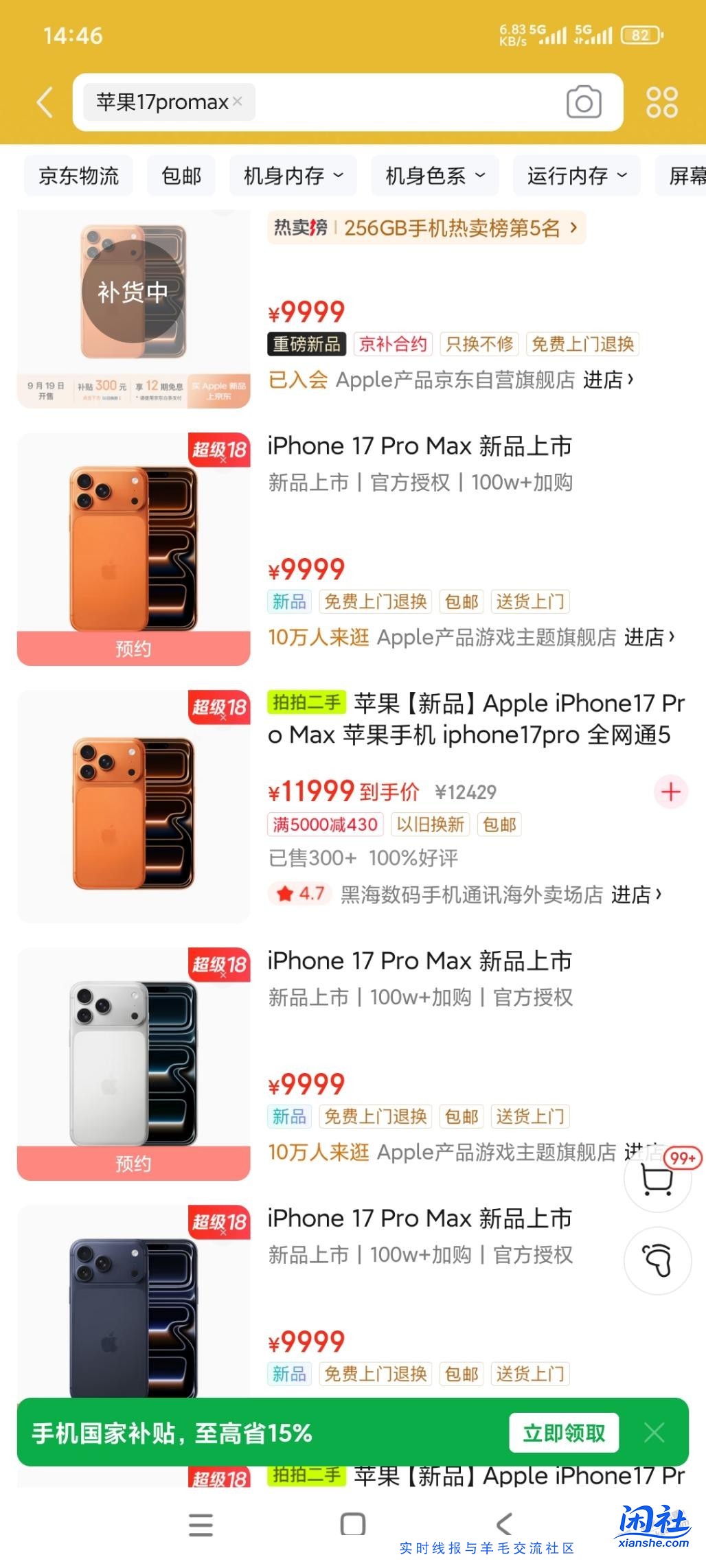
Task: Expand the 机身内存 dropdown
Action: coord(293,176)
